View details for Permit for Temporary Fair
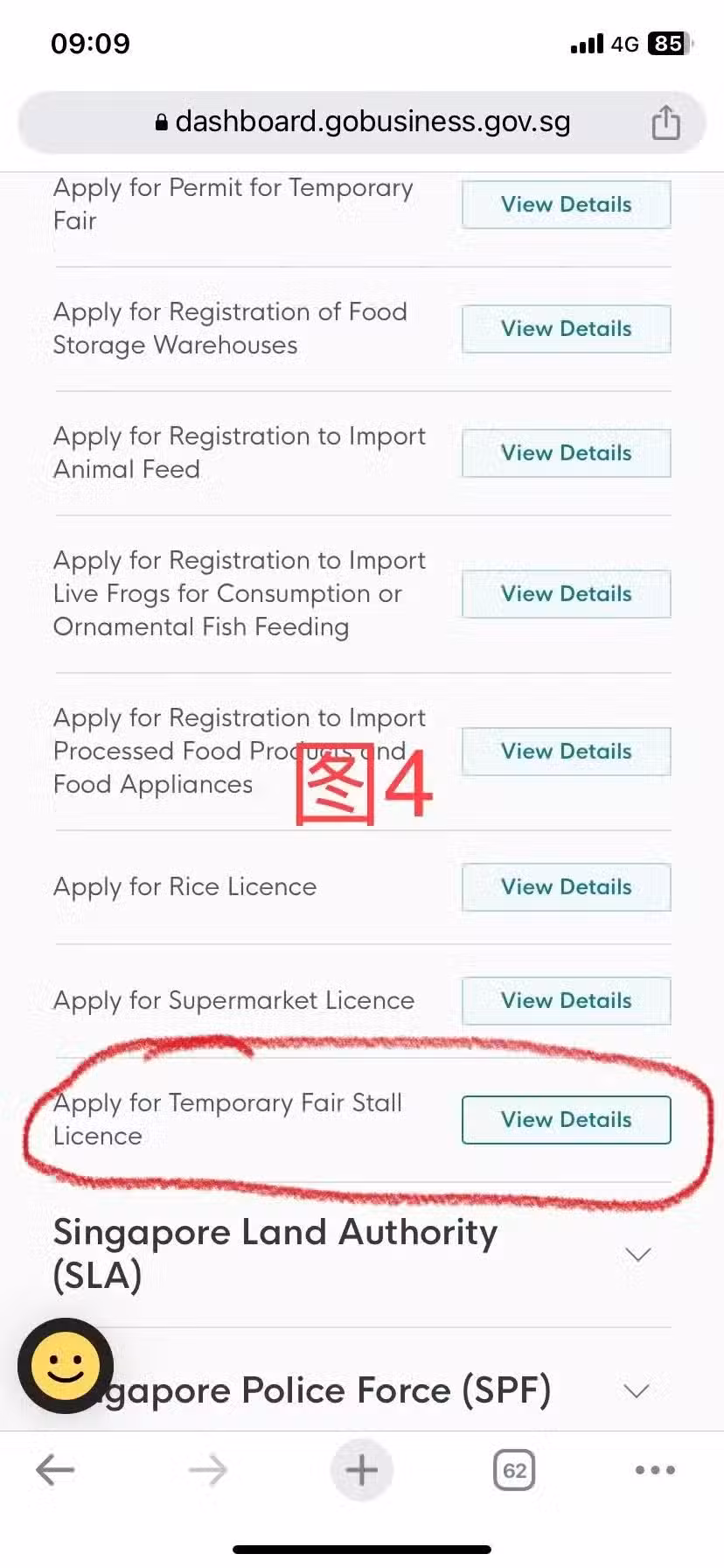The image size is (724, 1568). tap(567, 205)
